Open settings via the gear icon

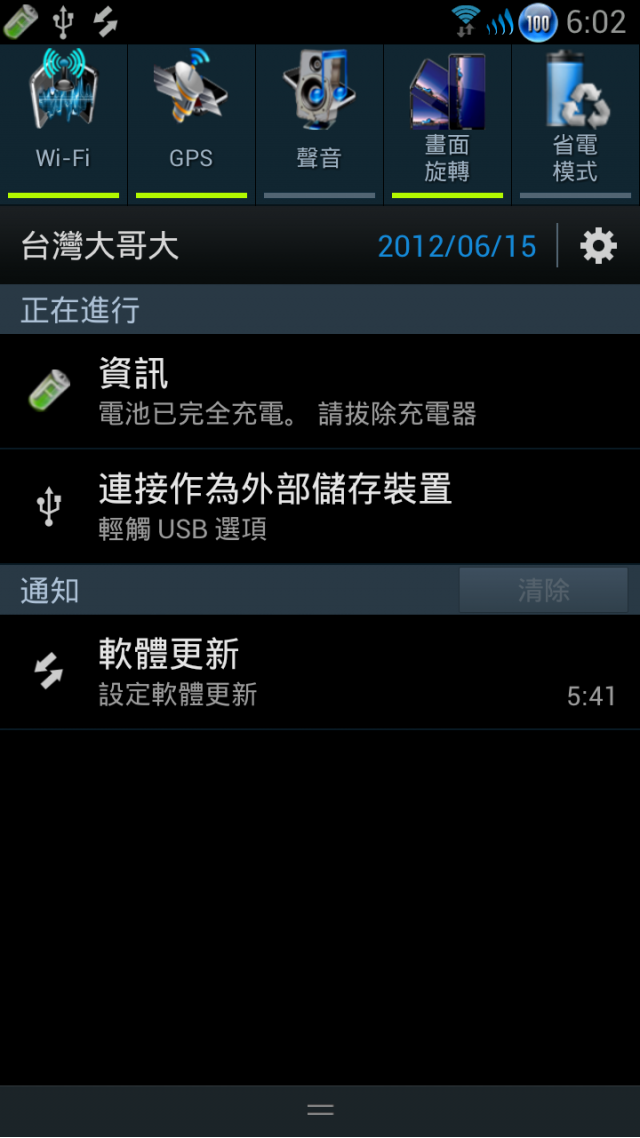click(599, 246)
